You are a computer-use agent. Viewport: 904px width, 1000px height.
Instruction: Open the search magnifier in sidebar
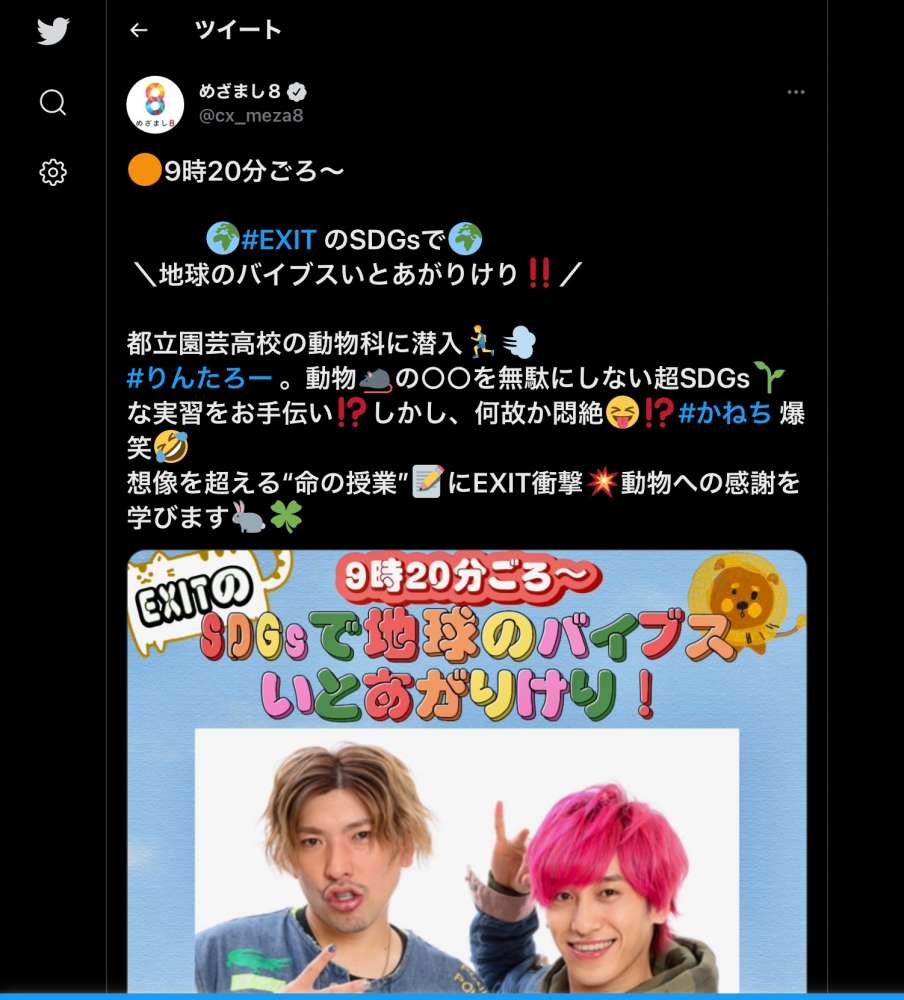(x=53, y=102)
